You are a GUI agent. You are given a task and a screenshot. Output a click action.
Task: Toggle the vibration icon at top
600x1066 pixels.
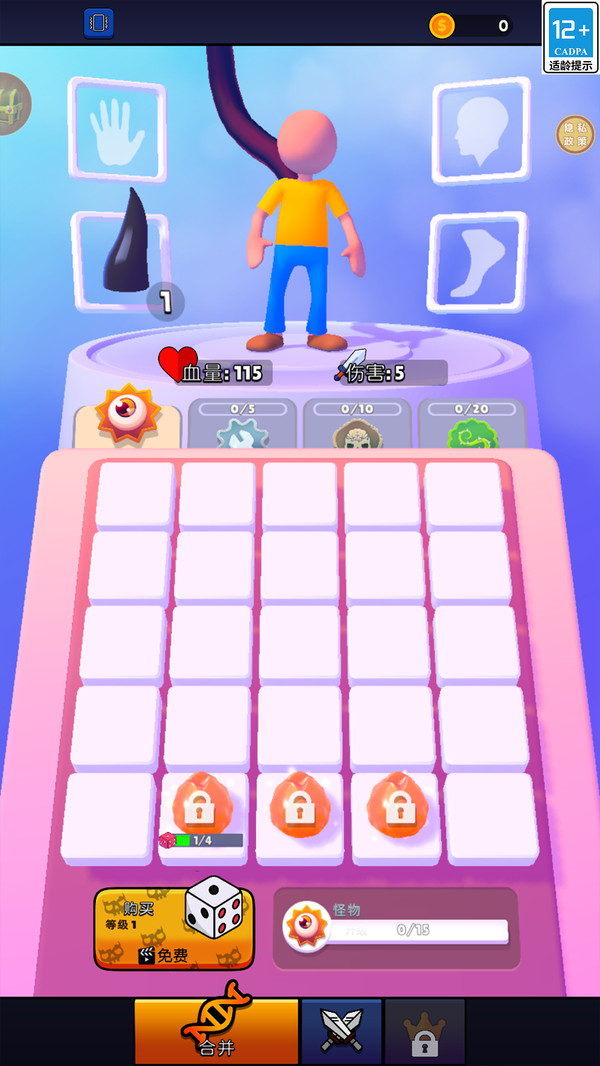(99, 23)
